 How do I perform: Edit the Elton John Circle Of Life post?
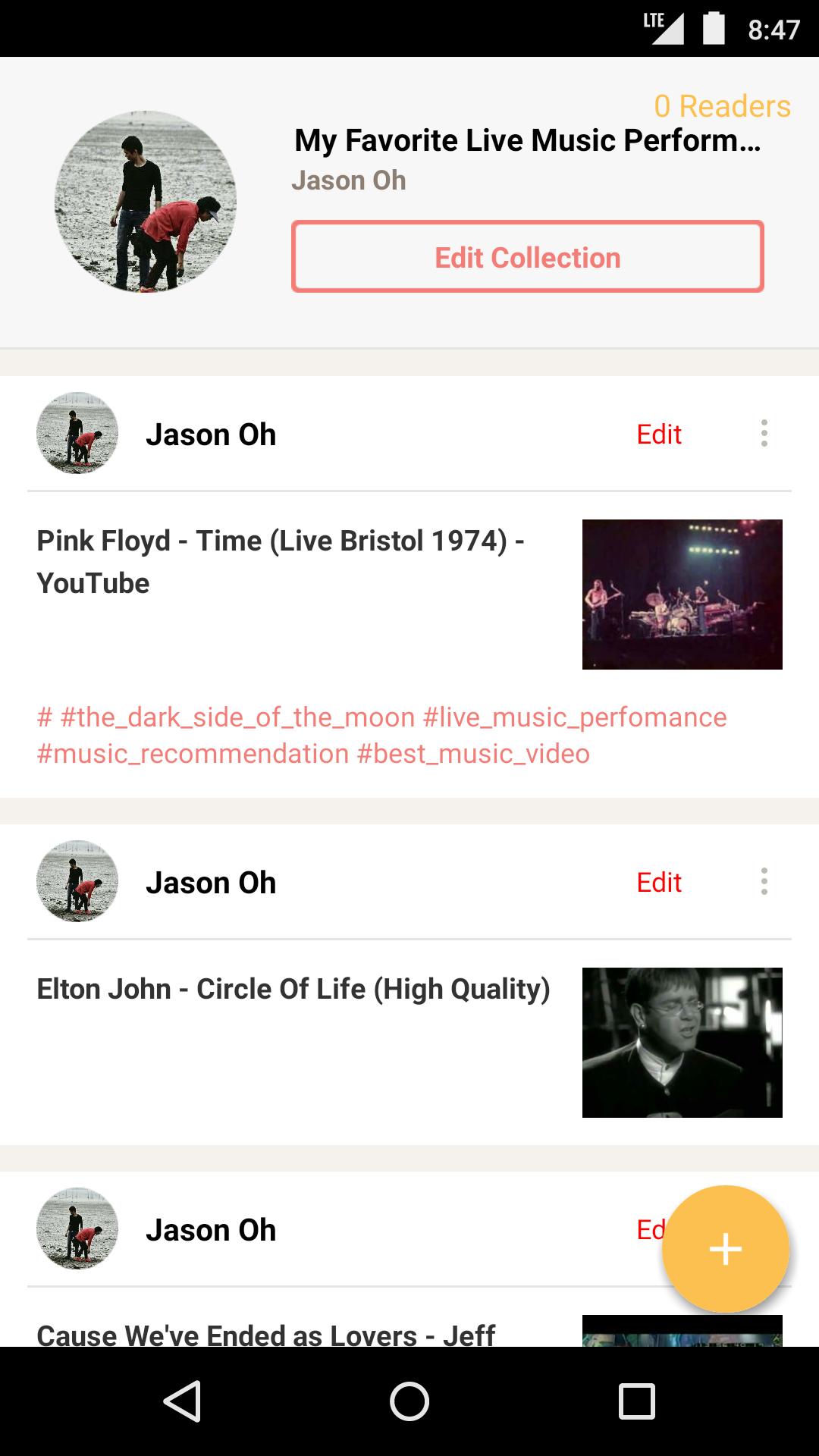pyautogui.click(x=658, y=883)
